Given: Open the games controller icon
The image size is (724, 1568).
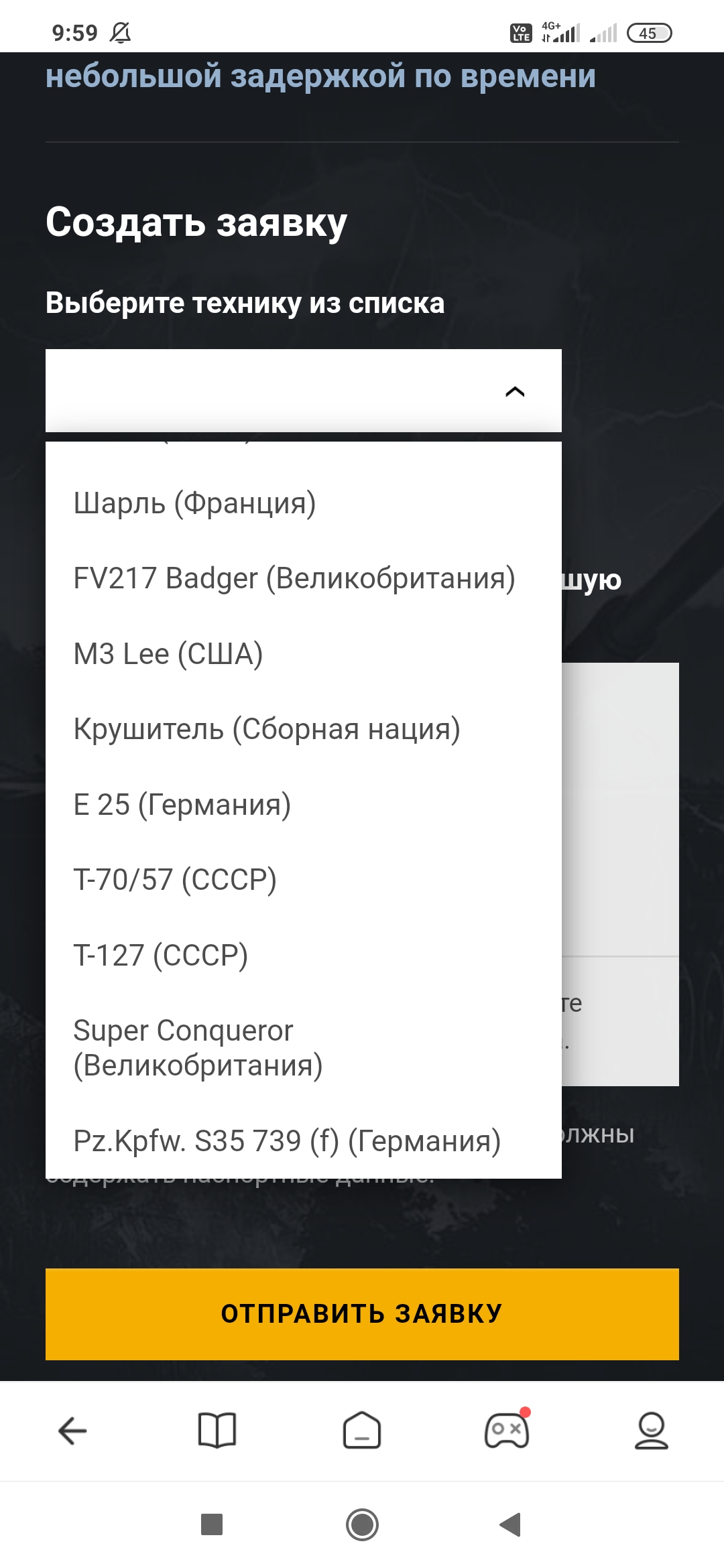Looking at the screenshot, I should pyautogui.click(x=507, y=1429).
